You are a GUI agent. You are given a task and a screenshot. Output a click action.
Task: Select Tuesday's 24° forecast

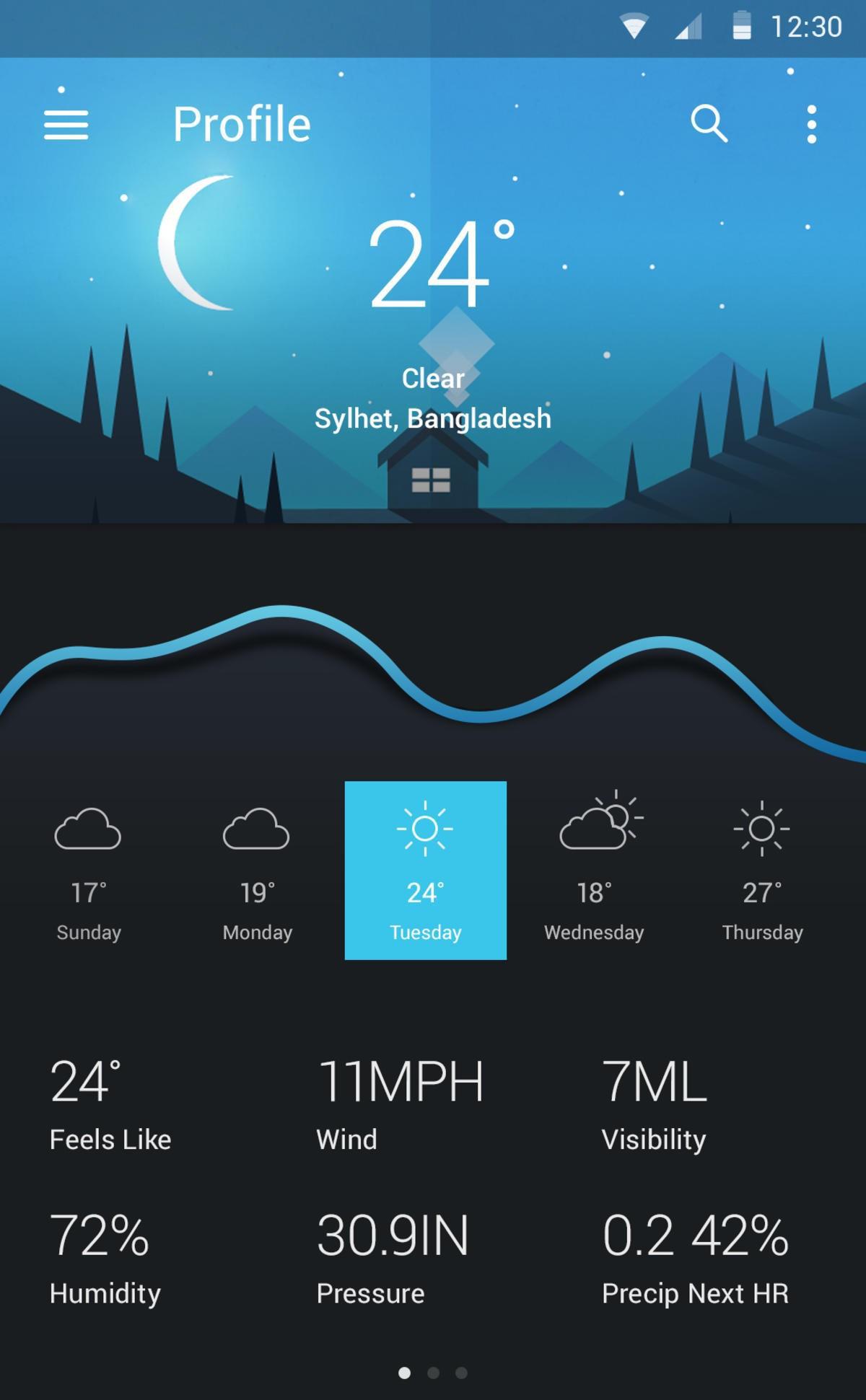(x=425, y=871)
